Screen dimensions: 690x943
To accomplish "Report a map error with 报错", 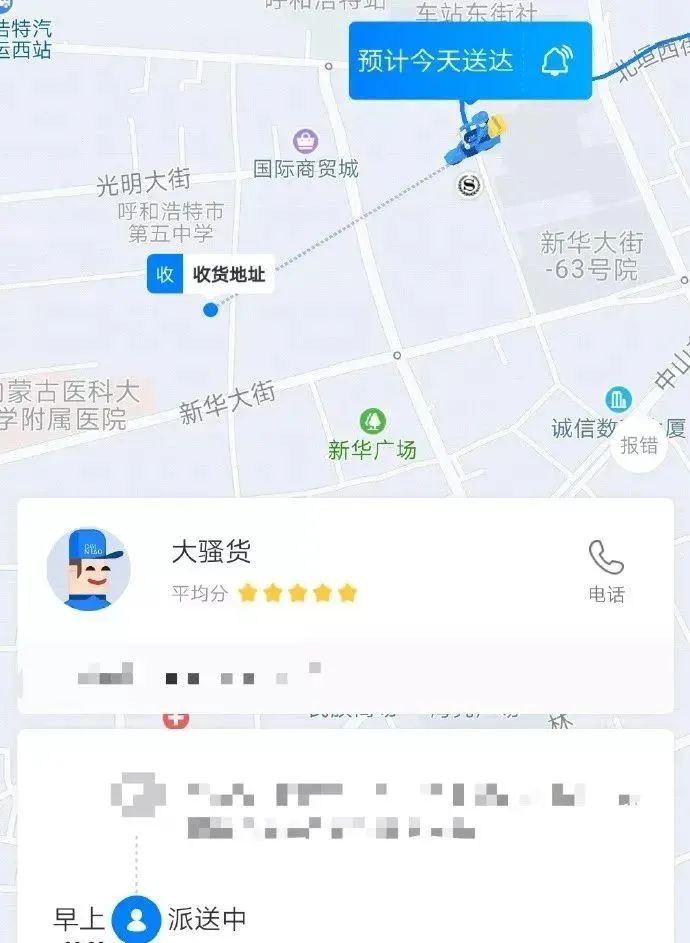I will [x=639, y=445].
